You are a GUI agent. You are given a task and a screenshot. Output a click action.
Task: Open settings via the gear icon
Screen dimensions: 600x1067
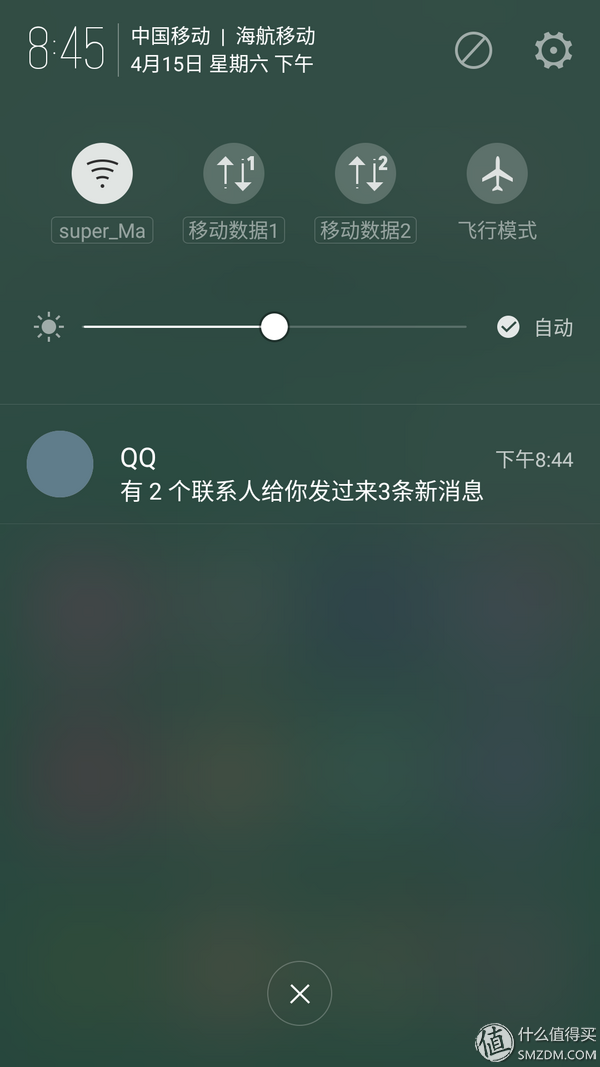coord(553,50)
